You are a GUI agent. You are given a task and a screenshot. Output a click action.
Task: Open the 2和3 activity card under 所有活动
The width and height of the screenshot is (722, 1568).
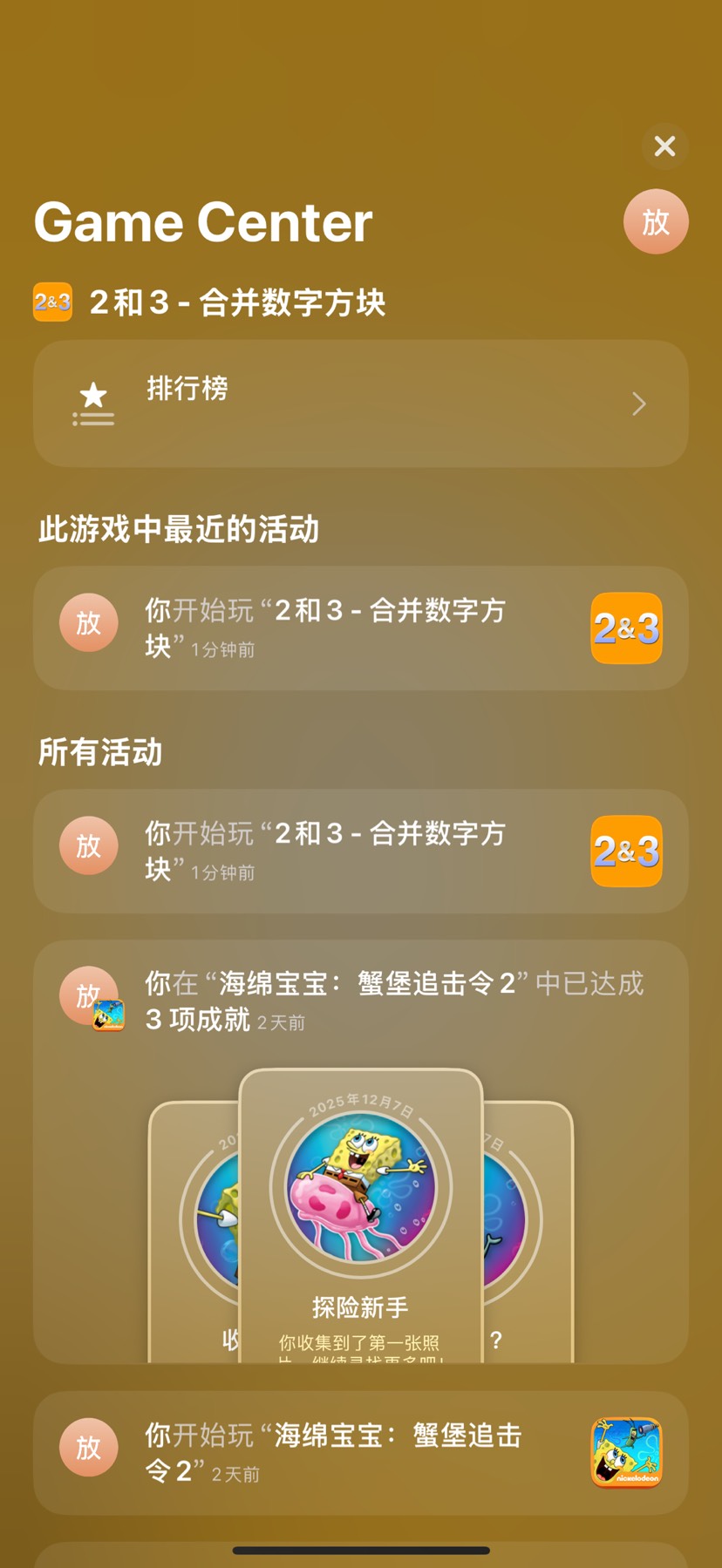360,852
